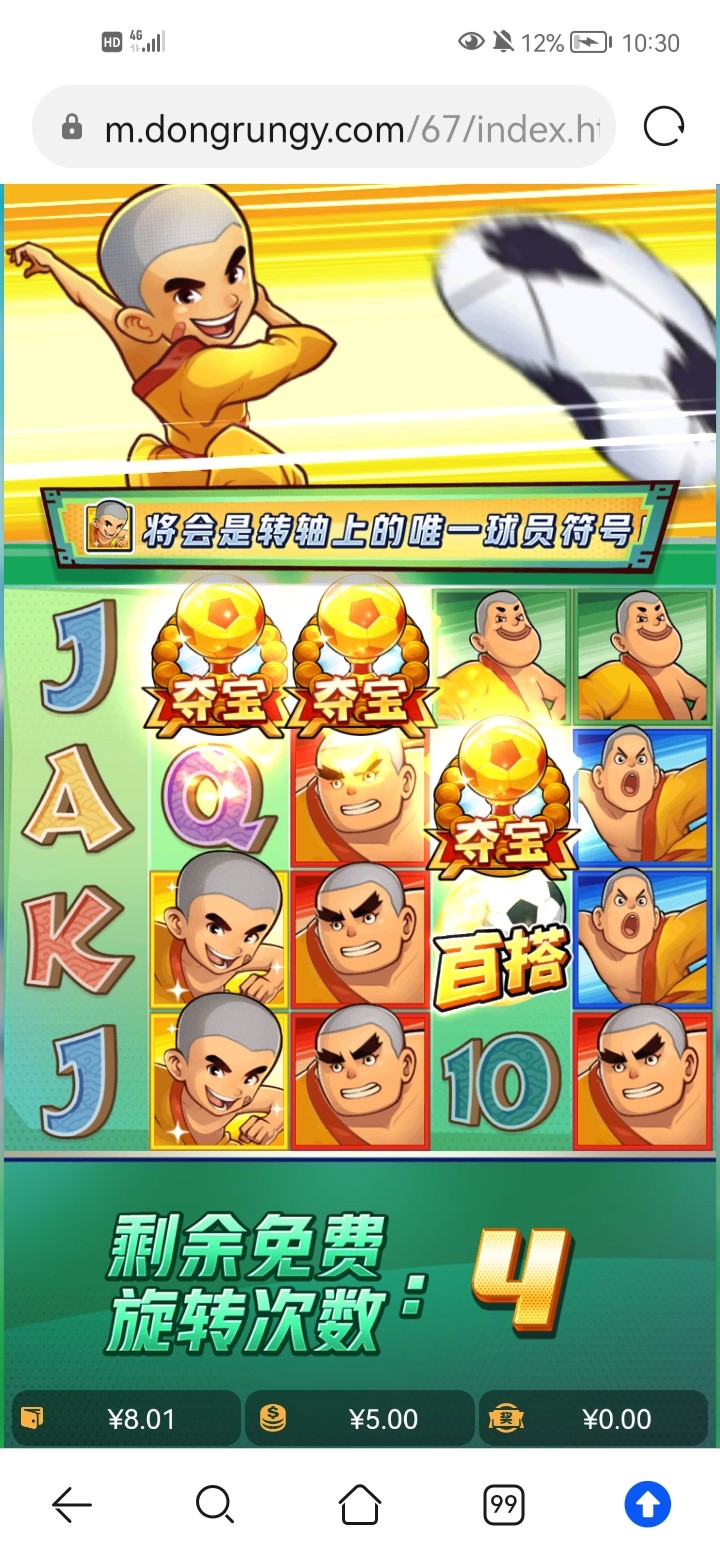This screenshot has width=720, height=1560.
Task: Tap the battery indicator in the status bar
Action: tap(590, 42)
